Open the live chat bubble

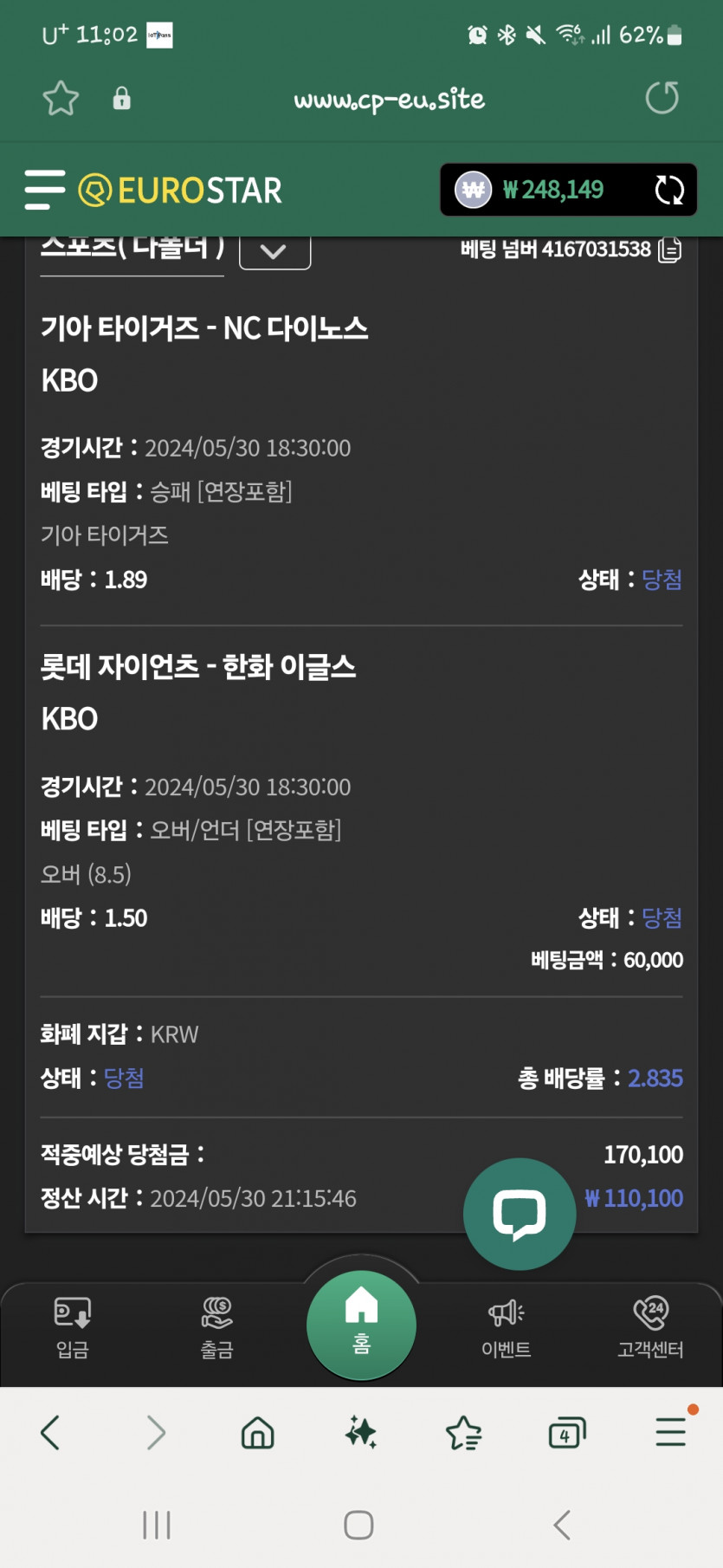tap(520, 1214)
